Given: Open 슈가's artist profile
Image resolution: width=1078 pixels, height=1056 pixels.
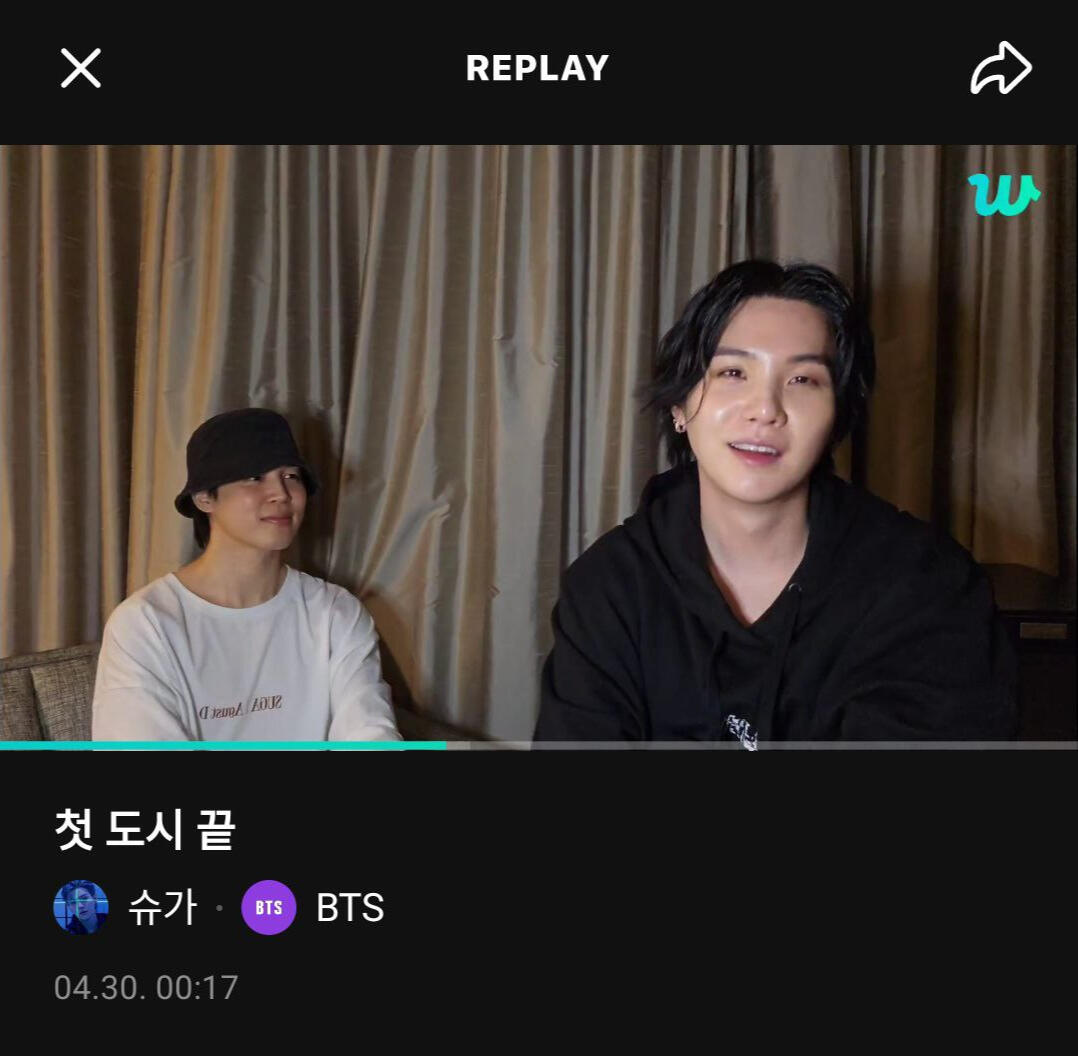Looking at the screenshot, I should [x=81, y=907].
